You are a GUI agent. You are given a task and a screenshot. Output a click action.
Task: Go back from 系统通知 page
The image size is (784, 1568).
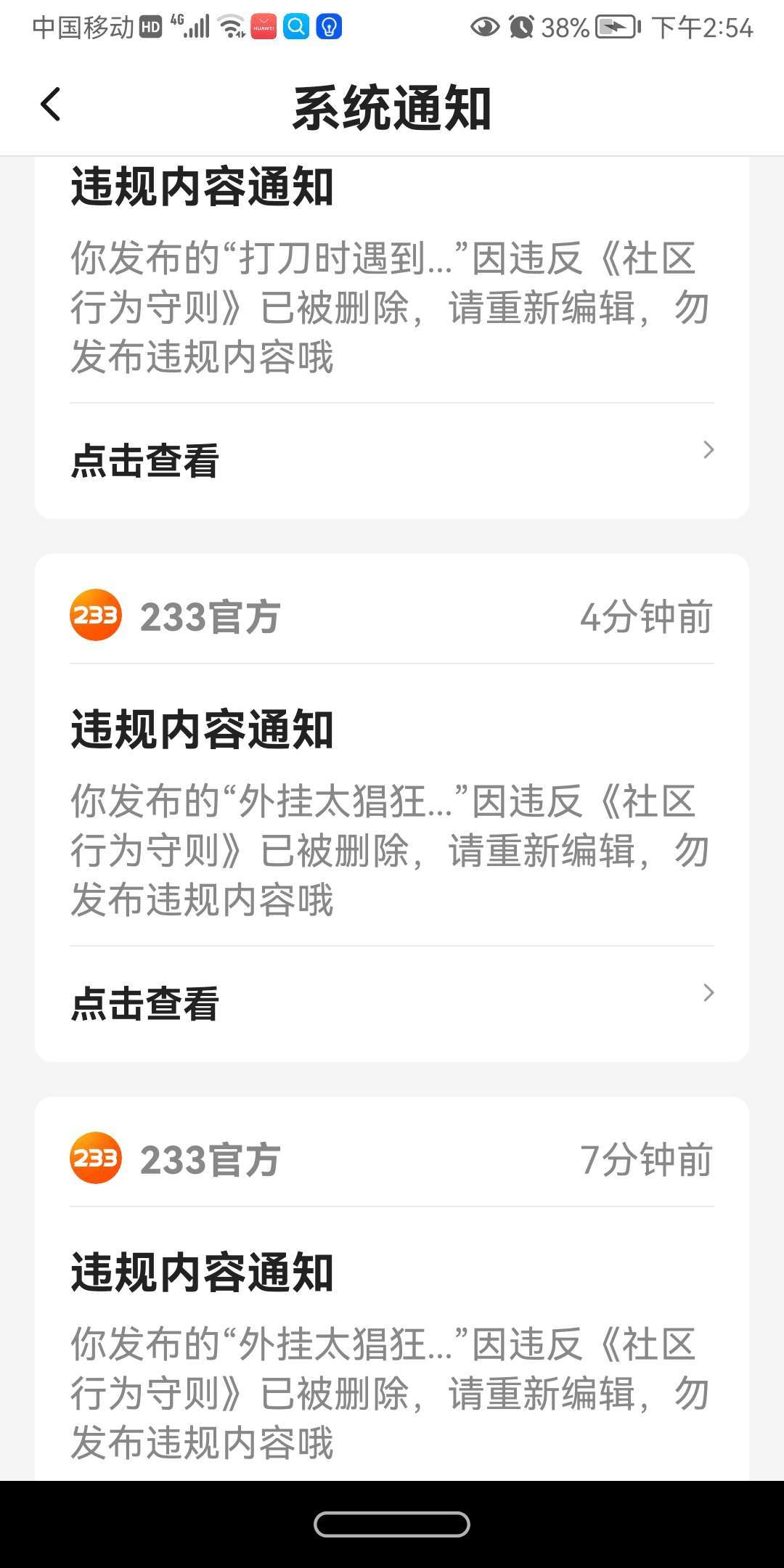pos(50,105)
